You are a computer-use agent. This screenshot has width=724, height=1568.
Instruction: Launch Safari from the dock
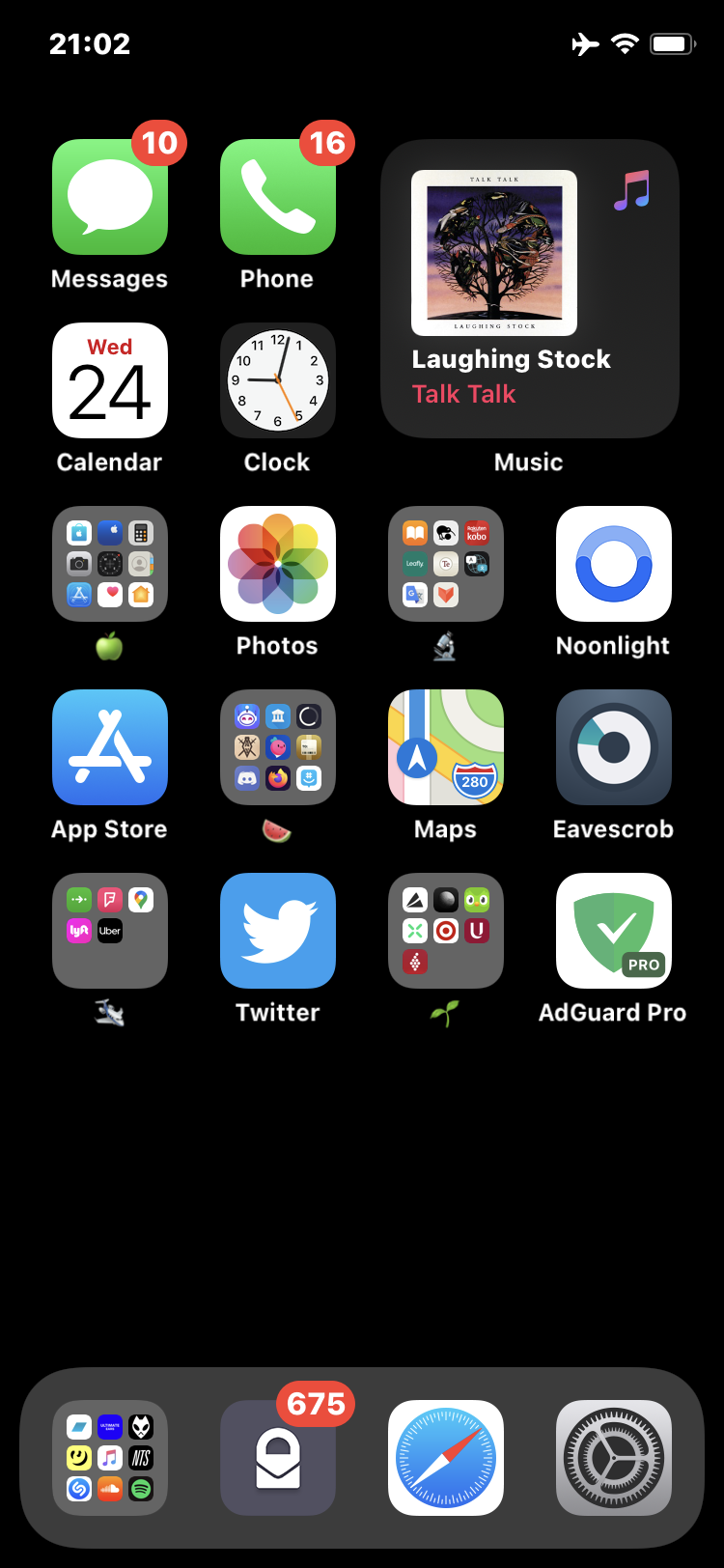point(446,1458)
